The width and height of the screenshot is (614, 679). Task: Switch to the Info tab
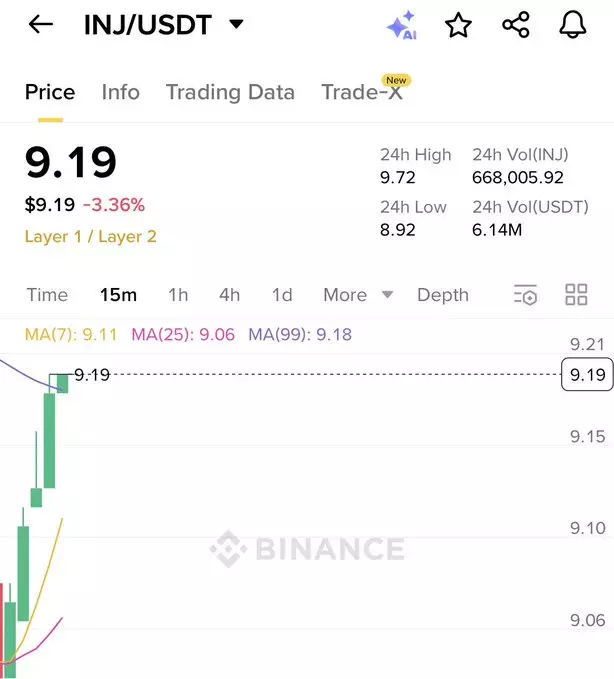click(x=120, y=93)
